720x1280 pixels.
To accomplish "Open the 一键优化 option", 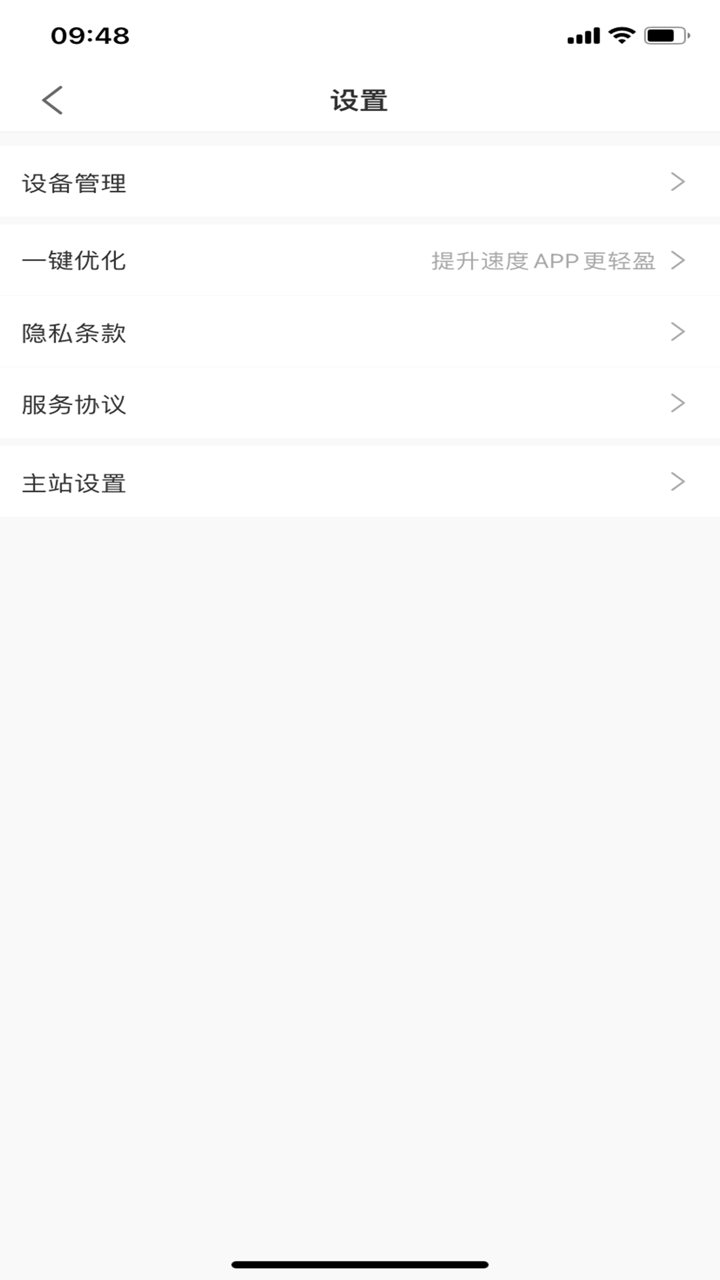I will click(x=360, y=261).
